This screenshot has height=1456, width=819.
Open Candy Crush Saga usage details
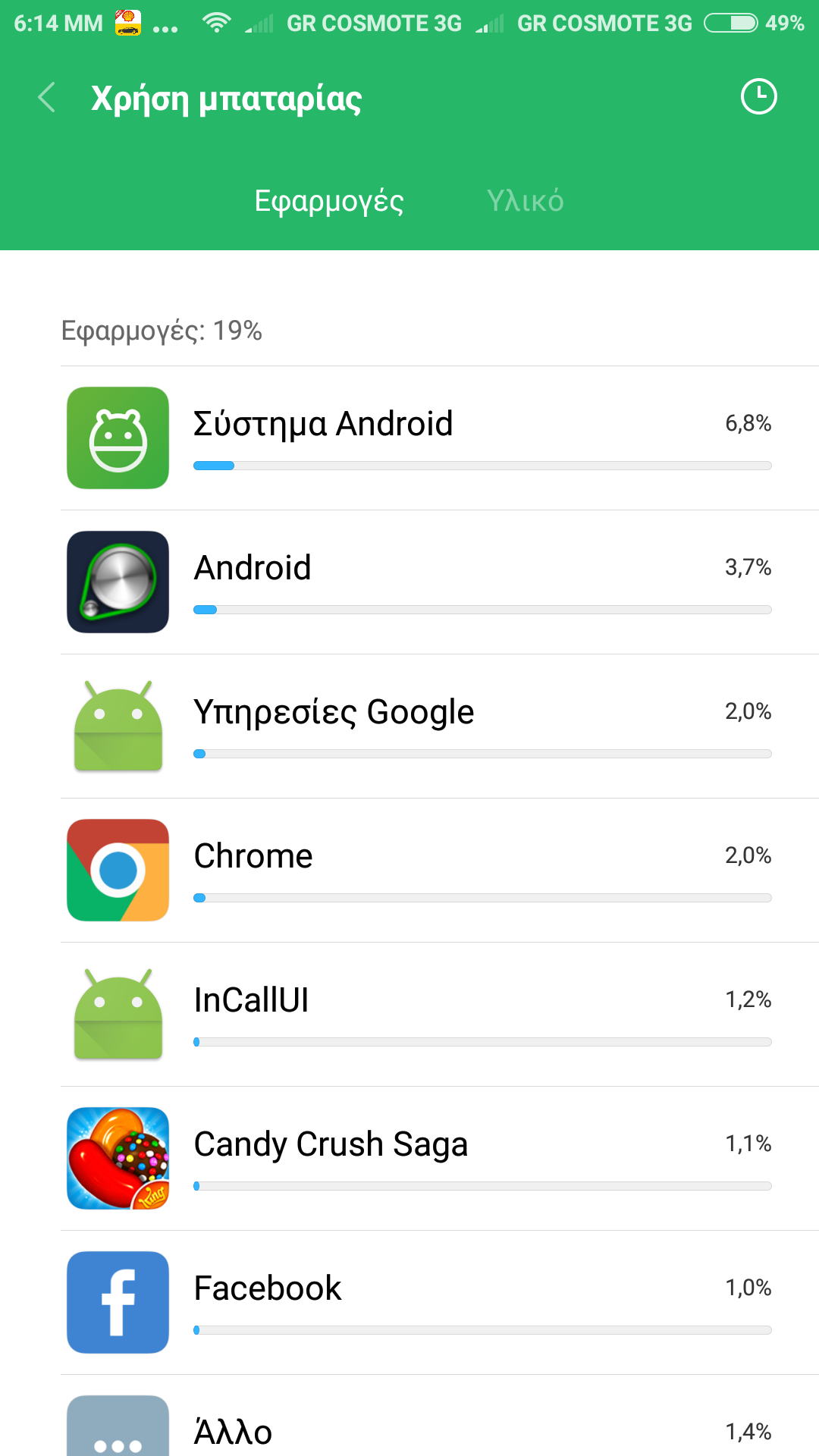pyautogui.click(x=440, y=1159)
